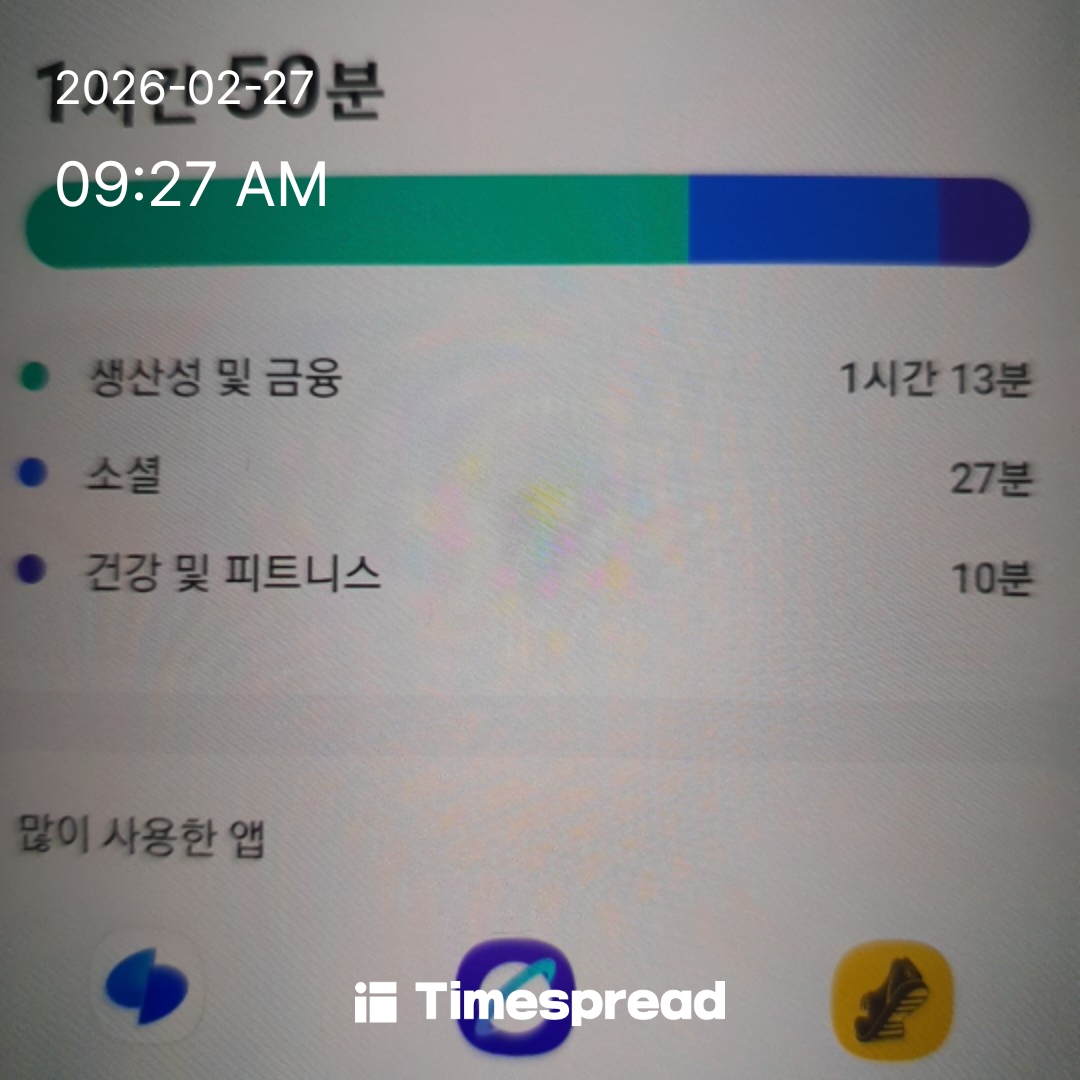The image size is (1080, 1080).
Task: Open the purple planet browser app icon
Action: (515, 996)
